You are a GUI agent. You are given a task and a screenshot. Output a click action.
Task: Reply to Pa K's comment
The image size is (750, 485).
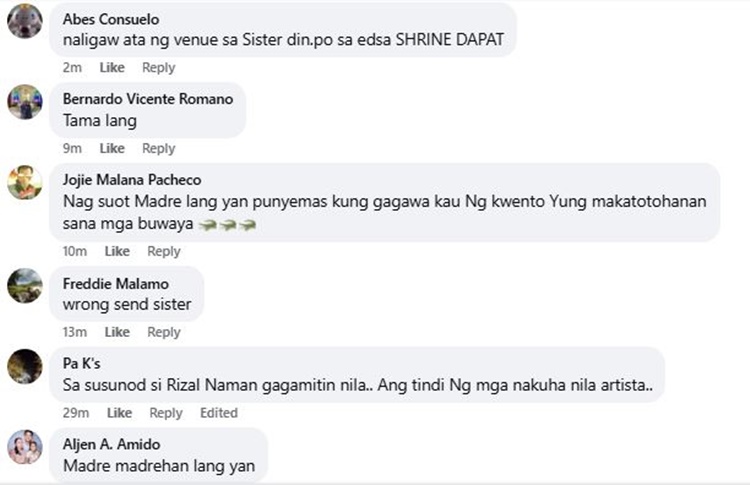coord(166,413)
